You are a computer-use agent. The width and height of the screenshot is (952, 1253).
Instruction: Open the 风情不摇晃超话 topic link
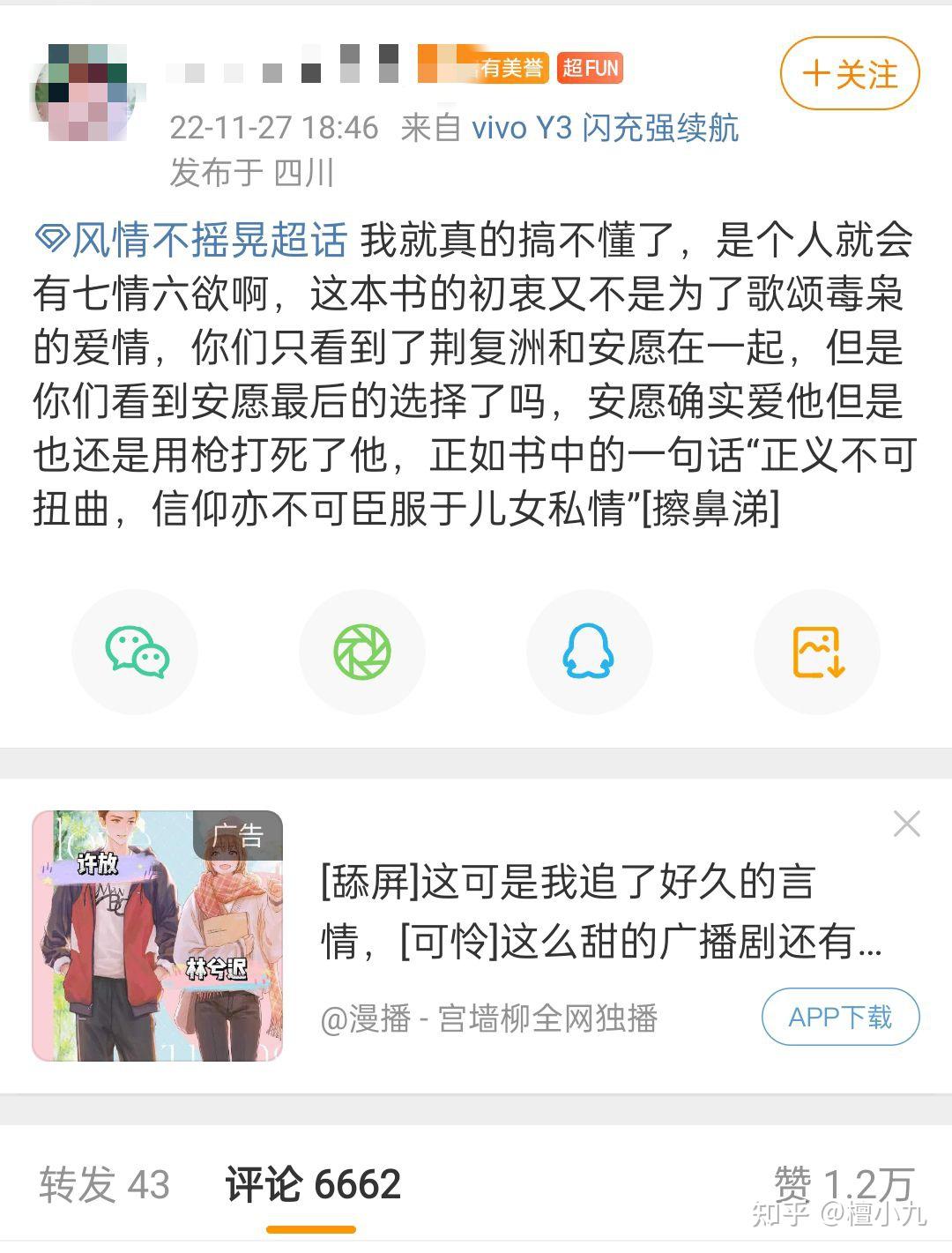click(191, 240)
